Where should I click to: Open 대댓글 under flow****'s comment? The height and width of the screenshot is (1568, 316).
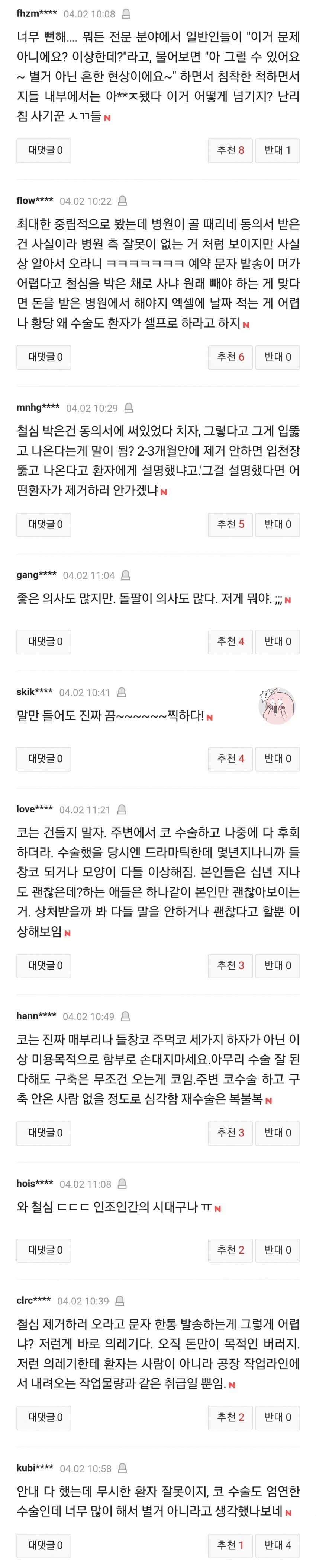click(x=44, y=357)
